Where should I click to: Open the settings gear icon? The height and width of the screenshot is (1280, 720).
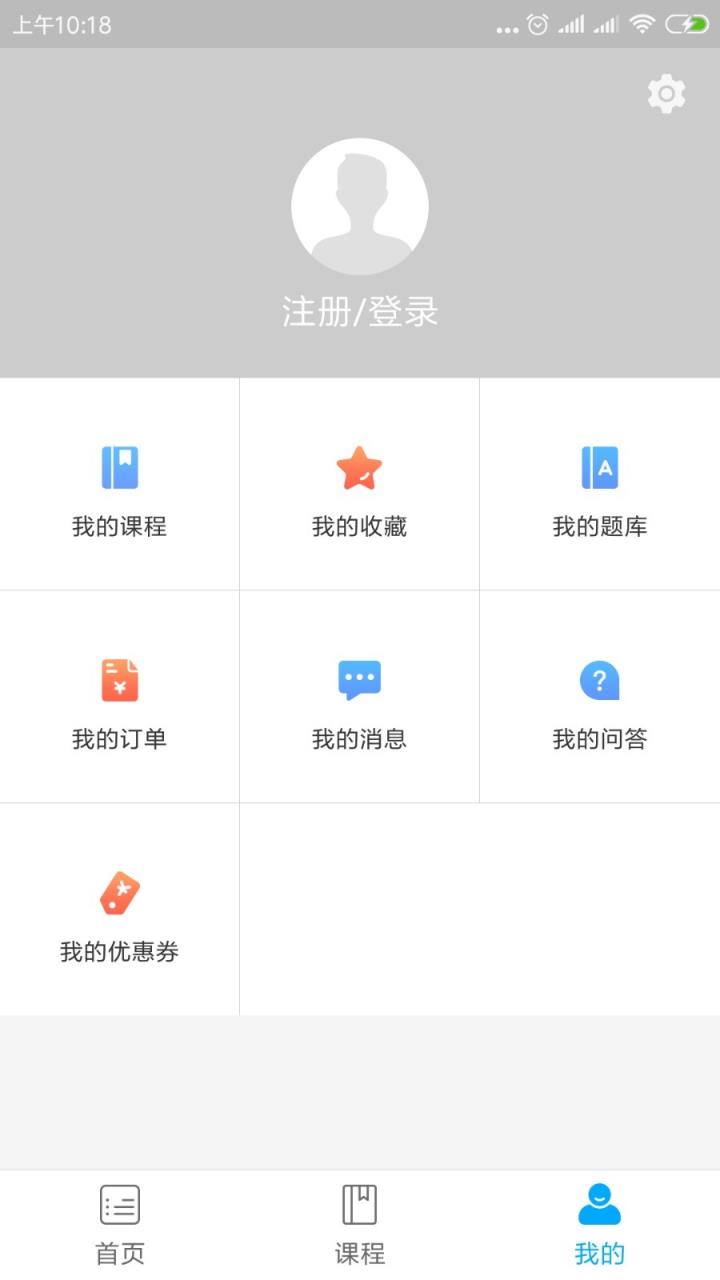(x=666, y=94)
